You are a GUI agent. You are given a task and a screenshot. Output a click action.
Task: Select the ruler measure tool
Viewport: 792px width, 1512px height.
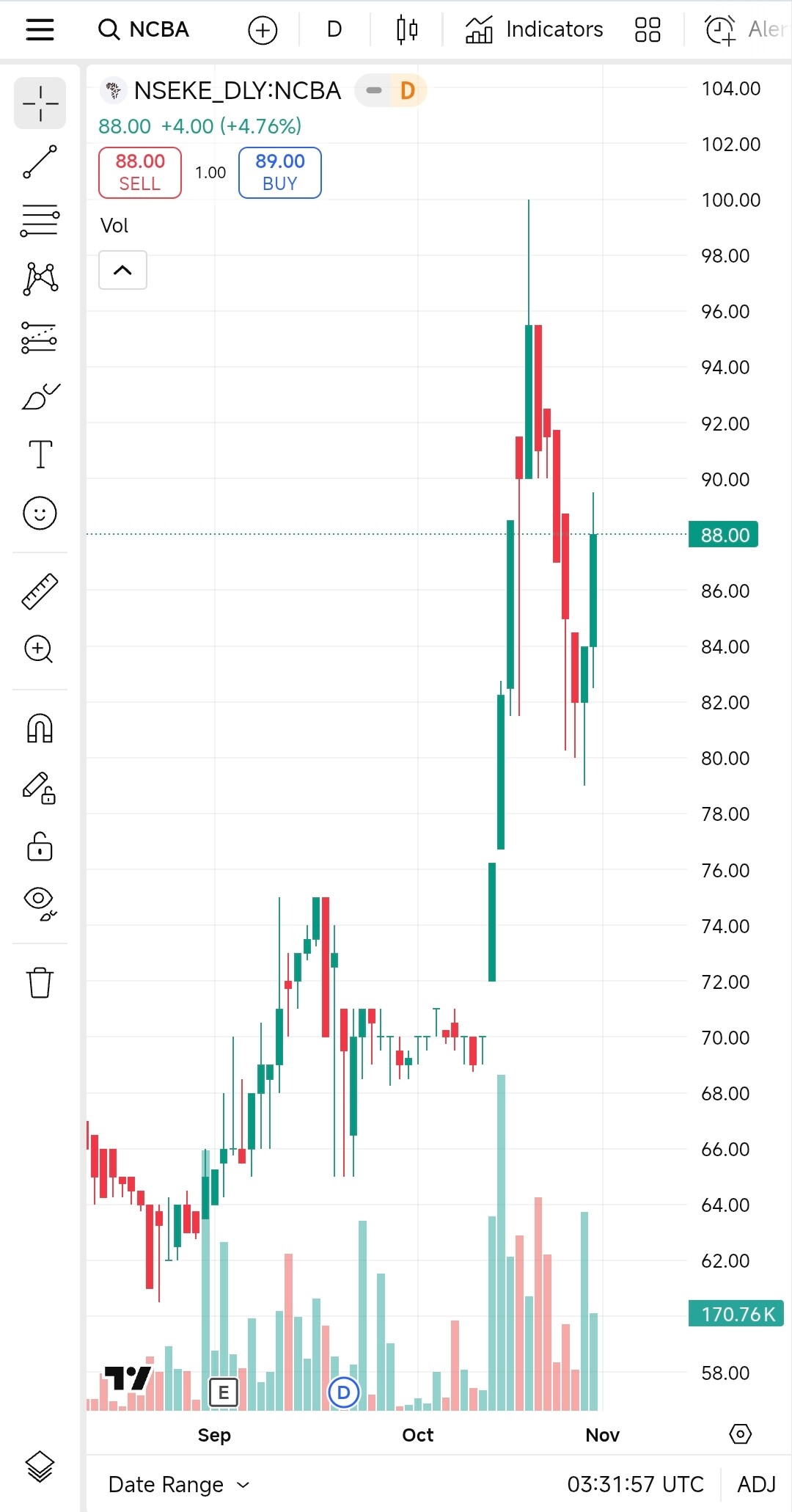40,591
